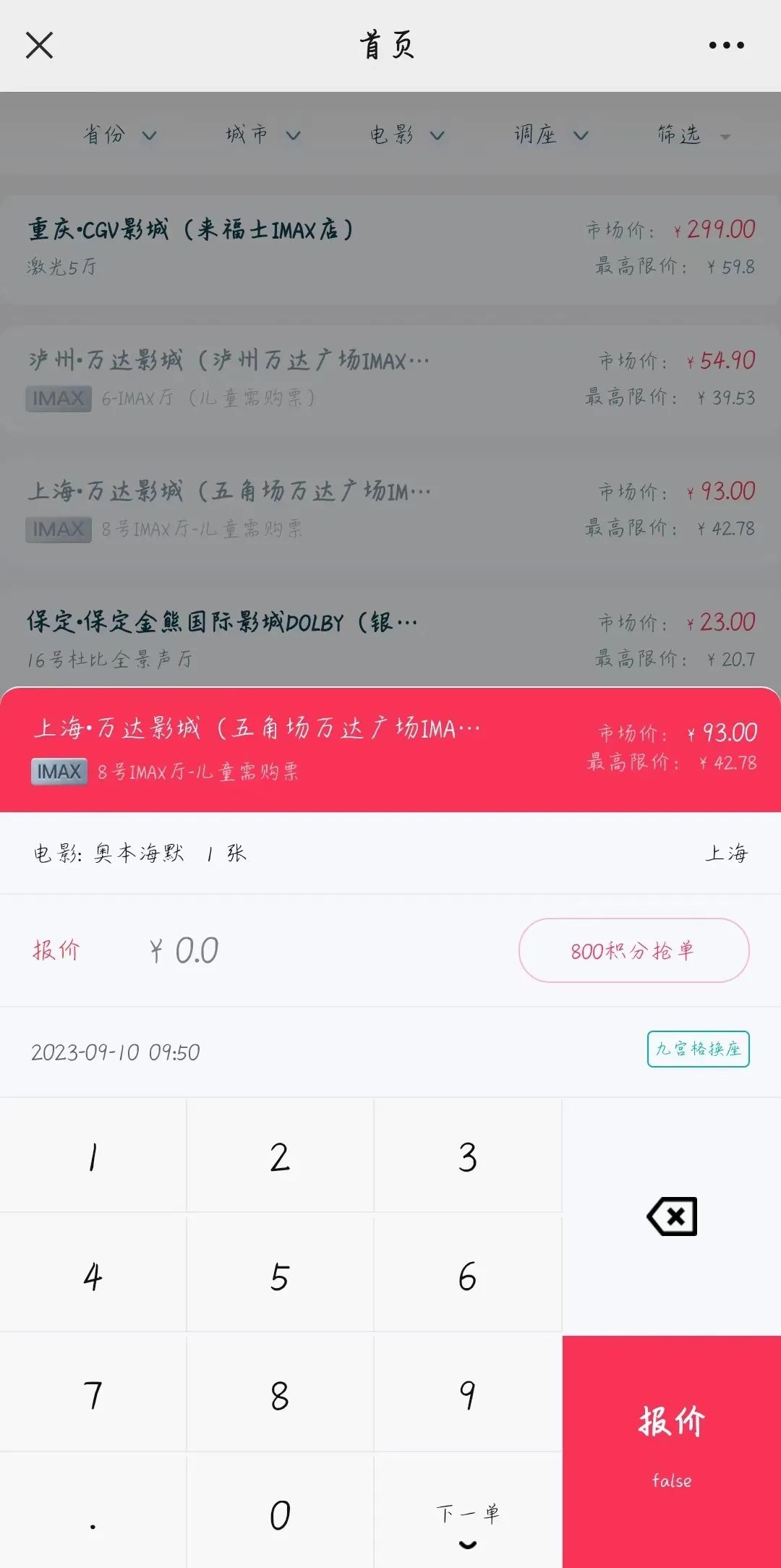This screenshot has height=1568, width=781.
Task: Open the three-dot overflow menu
Action: [x=726, y=45]
